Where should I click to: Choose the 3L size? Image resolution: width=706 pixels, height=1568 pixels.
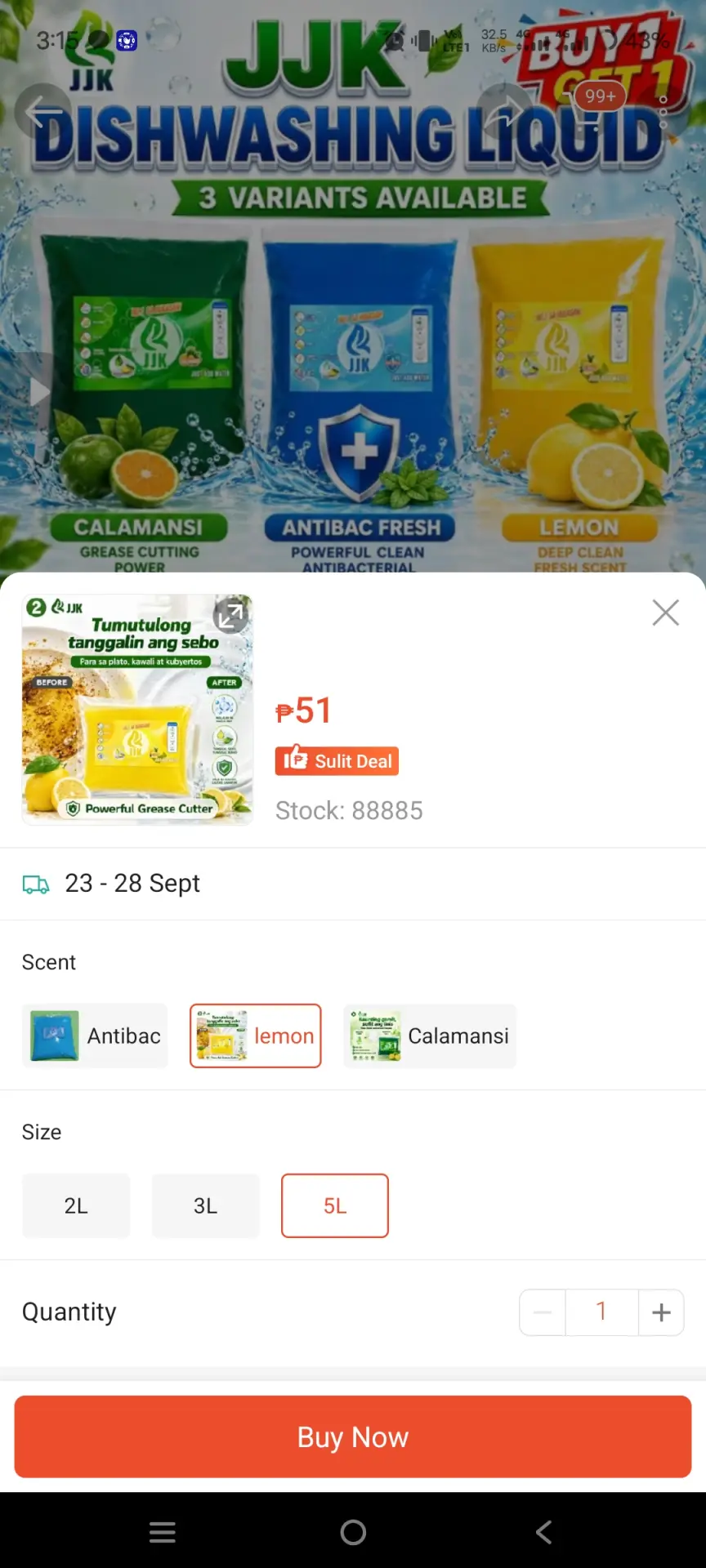tap(206, 1205)
